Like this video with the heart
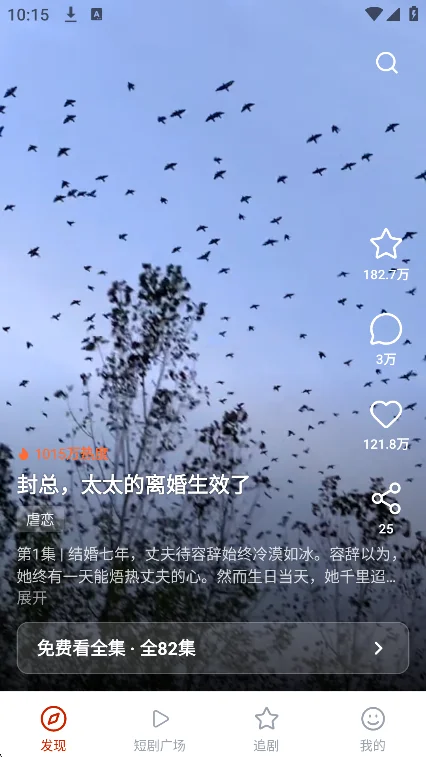 [386, 414]
